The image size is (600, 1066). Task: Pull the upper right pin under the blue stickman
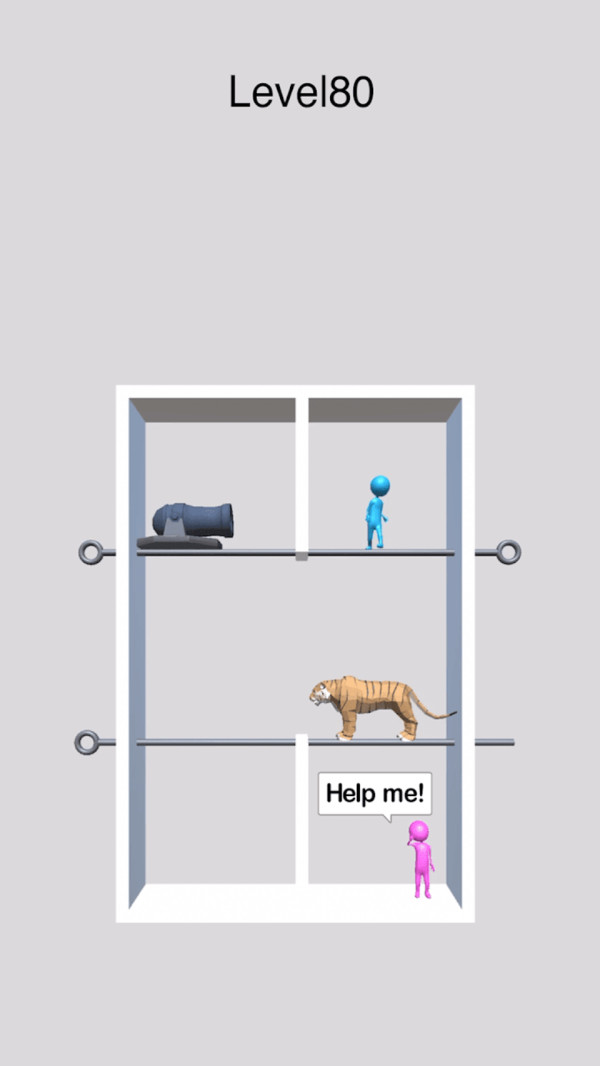[x=508, y=551]
